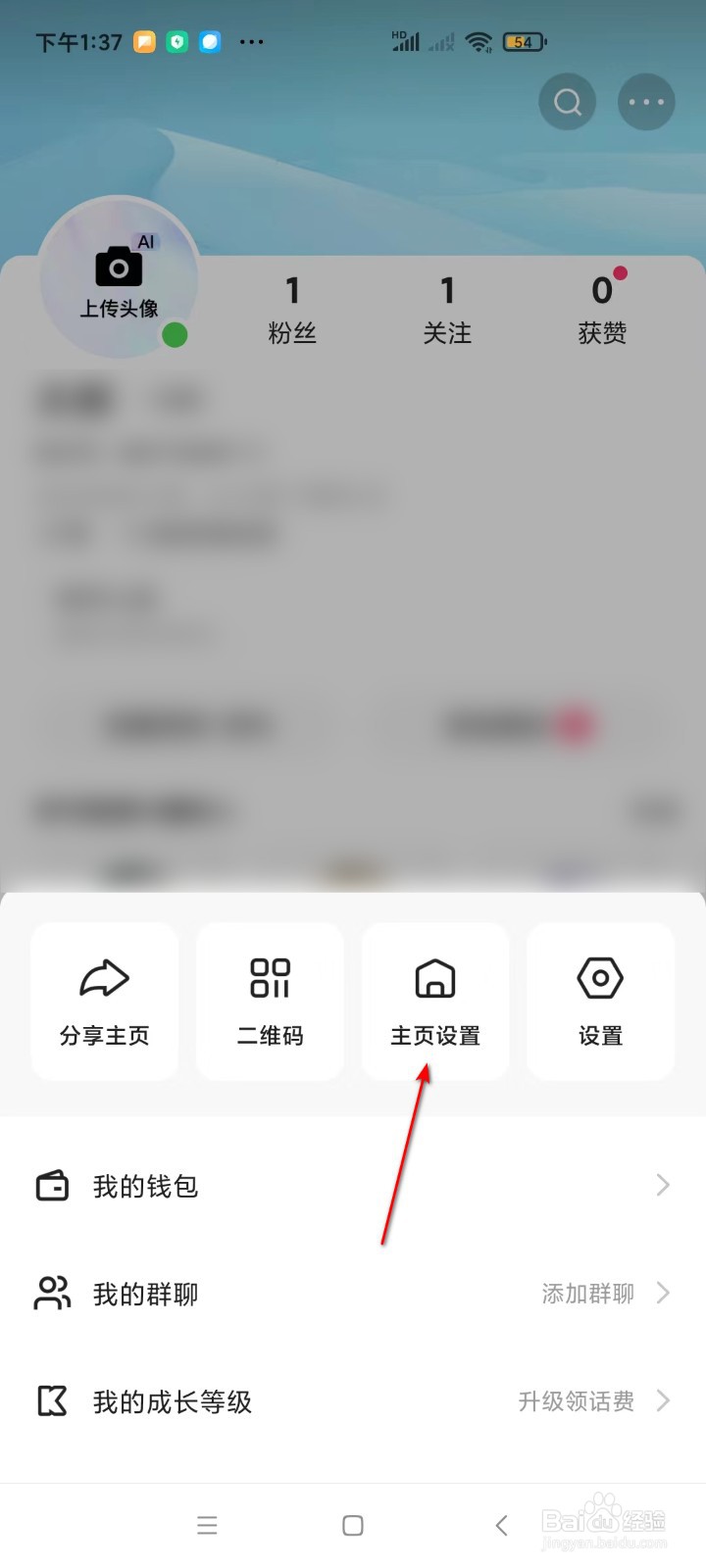Expand 我的钱包 via its right chevron
This screenshot has height=1568, width=706.
coord(663,1185)
